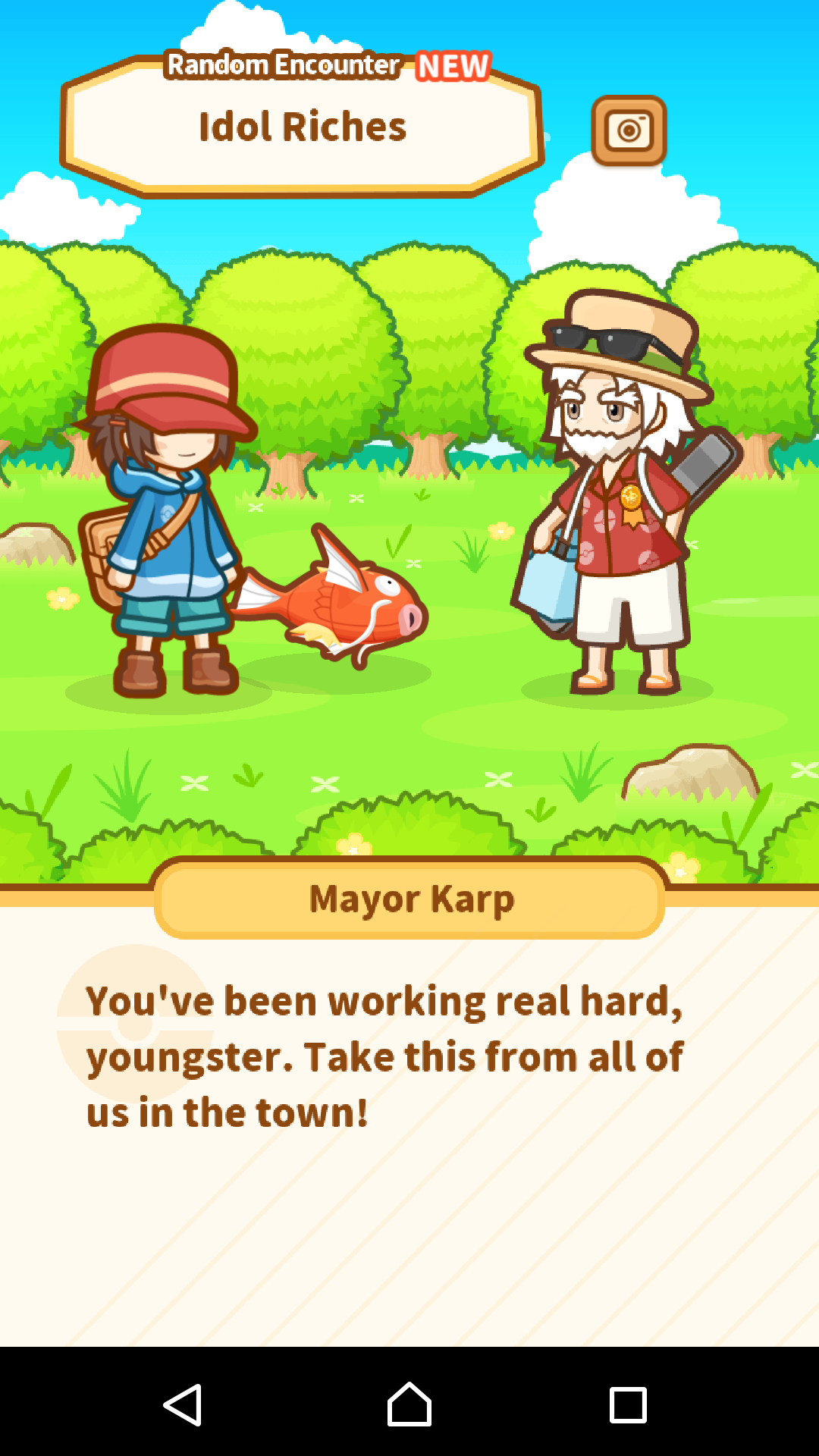Go back using the system back button
Viewport: 819px width, 1456px height.
(183, 1404)
